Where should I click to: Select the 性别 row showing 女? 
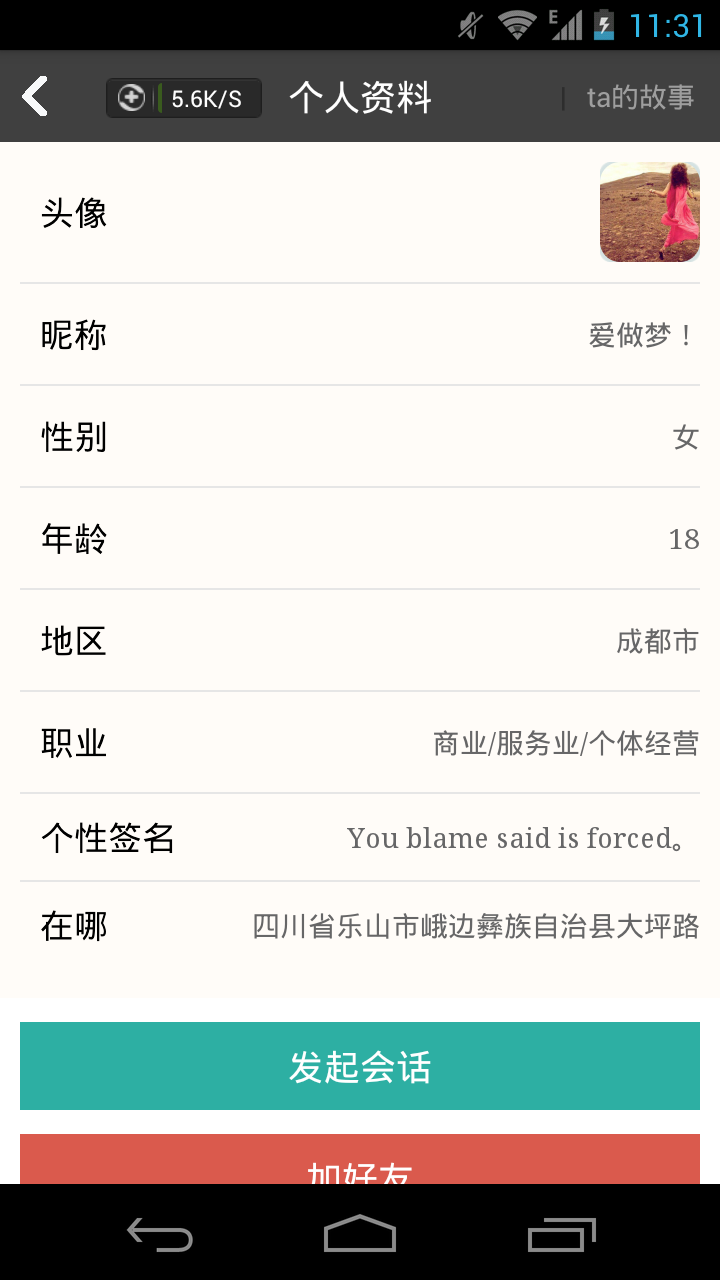[x=360, y=437]
